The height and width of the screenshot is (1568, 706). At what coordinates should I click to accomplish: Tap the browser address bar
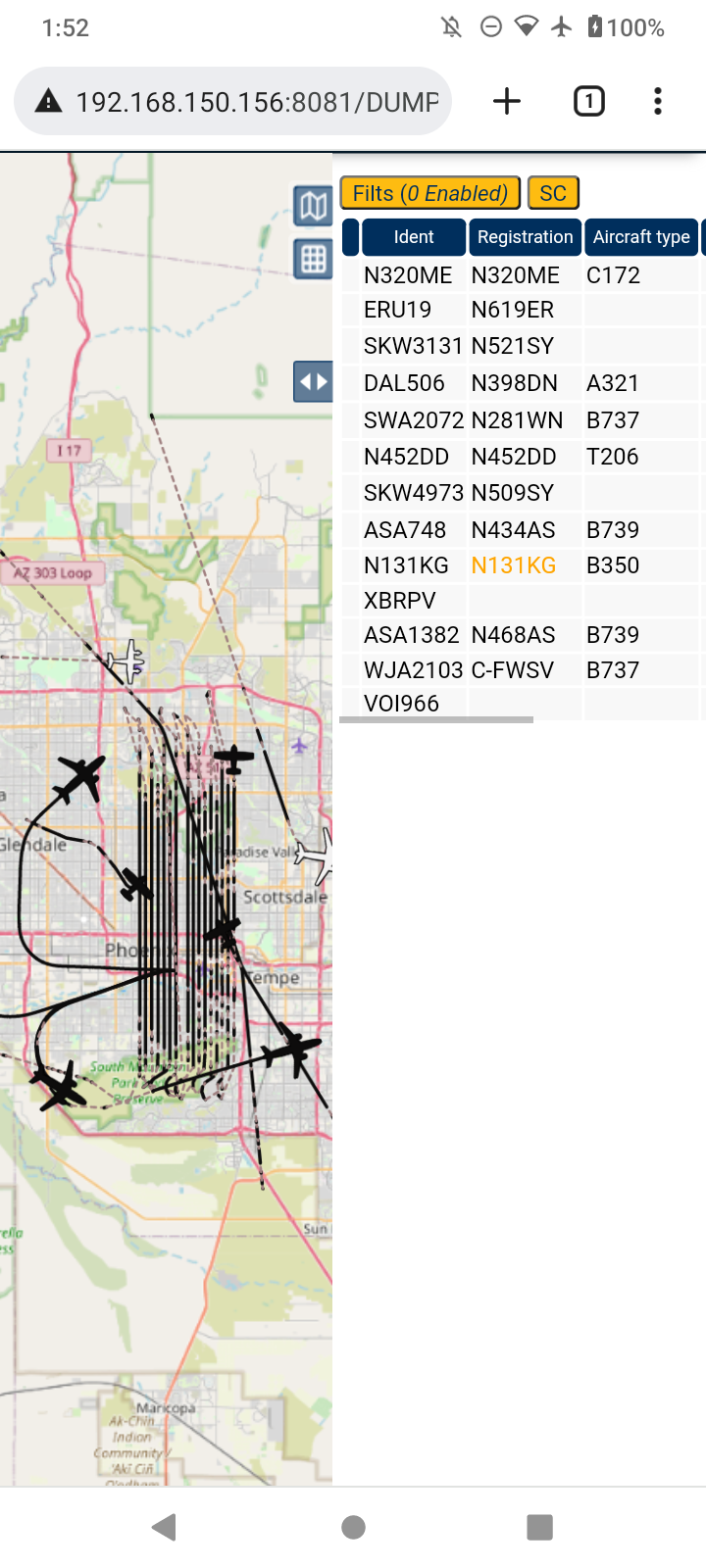(x=233, y=101)
